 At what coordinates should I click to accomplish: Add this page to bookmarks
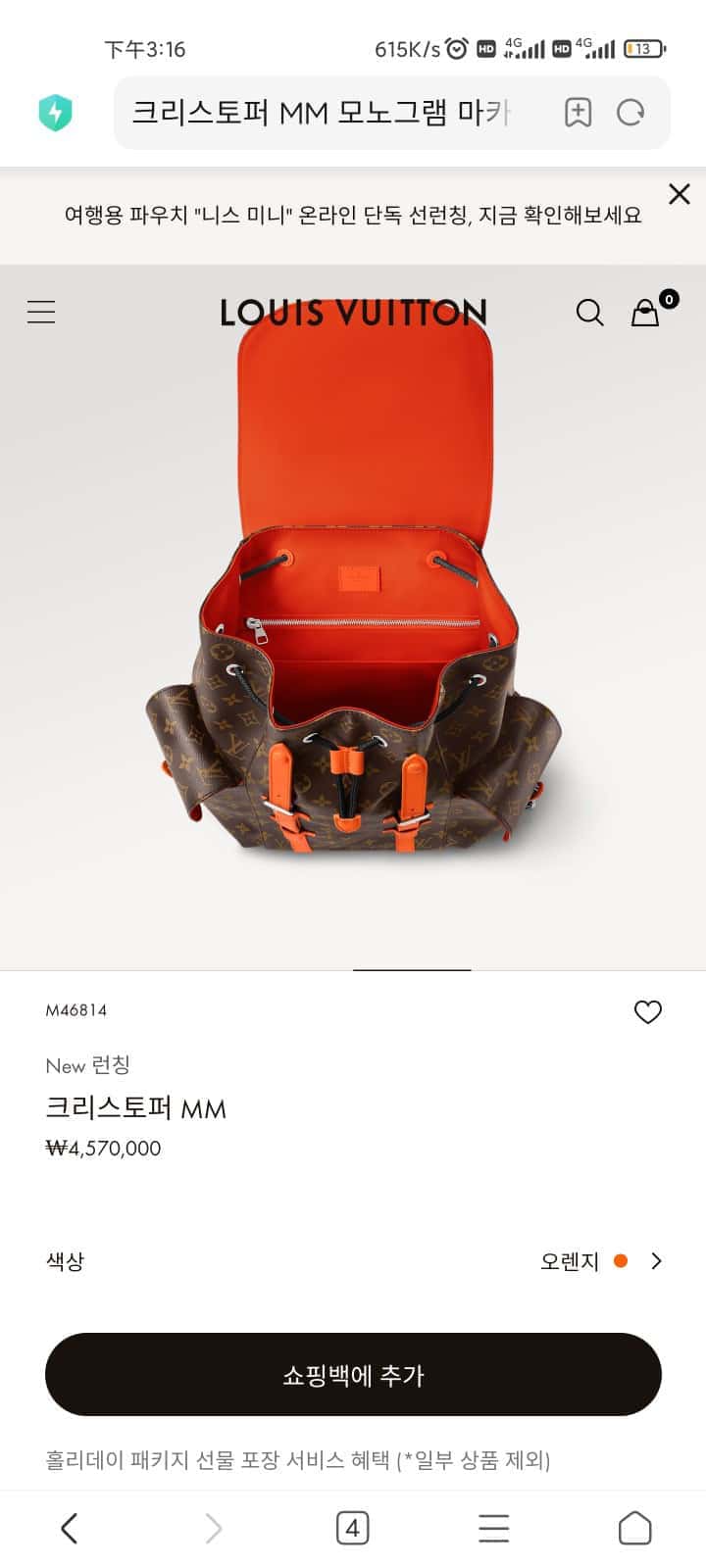click(x=579, y=113)
